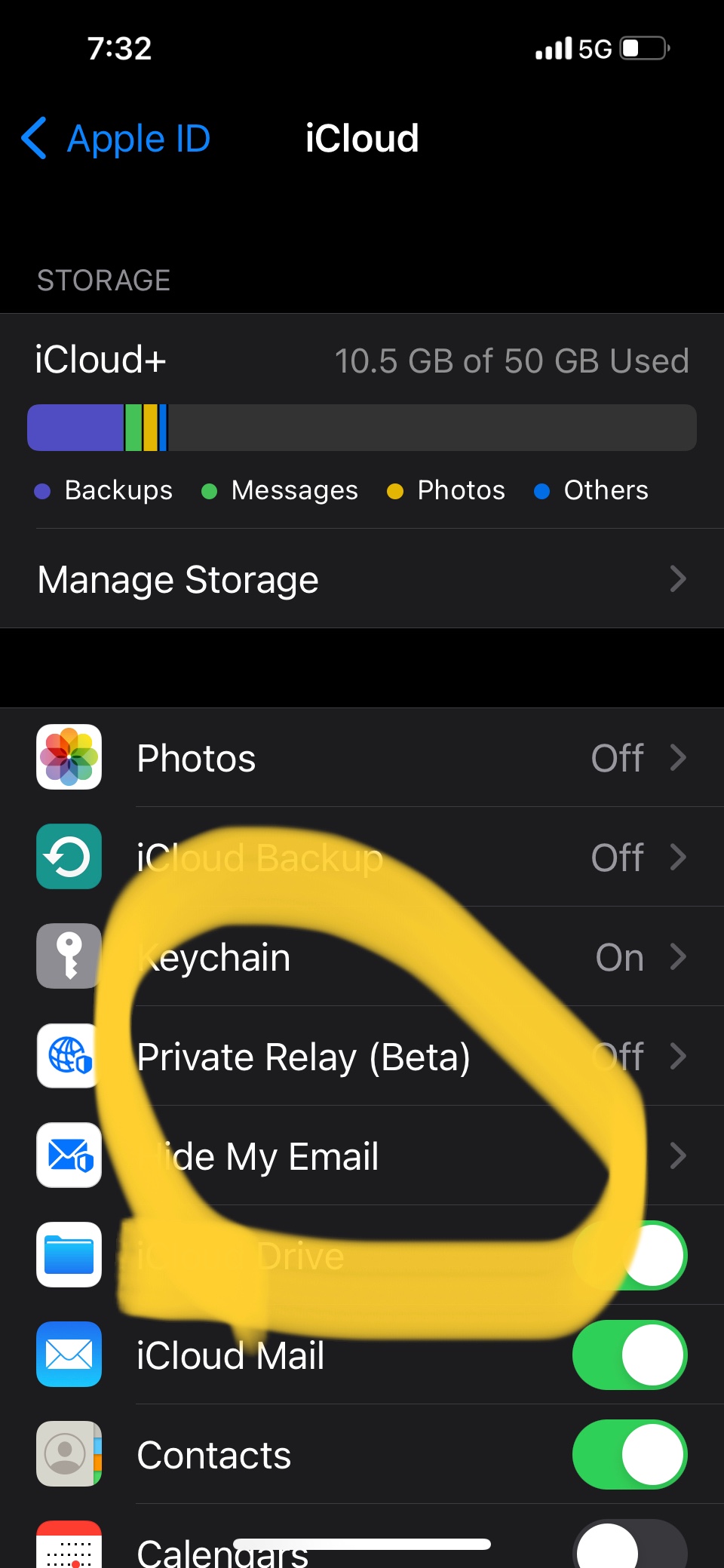Open Photos iCloud settings
This screenshot has height=1568, width=724.
(x=362, y=758)
